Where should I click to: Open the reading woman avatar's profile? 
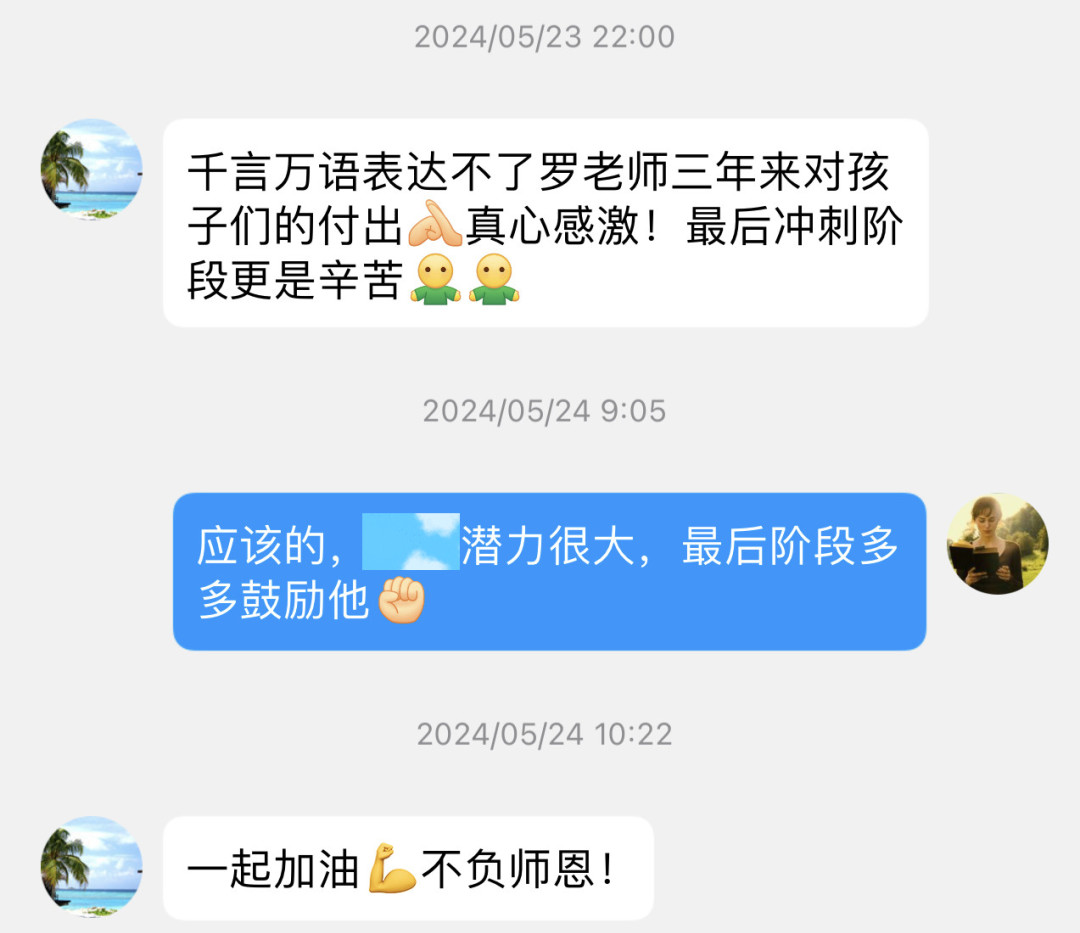pyautogui.click(x=997, y=543)
